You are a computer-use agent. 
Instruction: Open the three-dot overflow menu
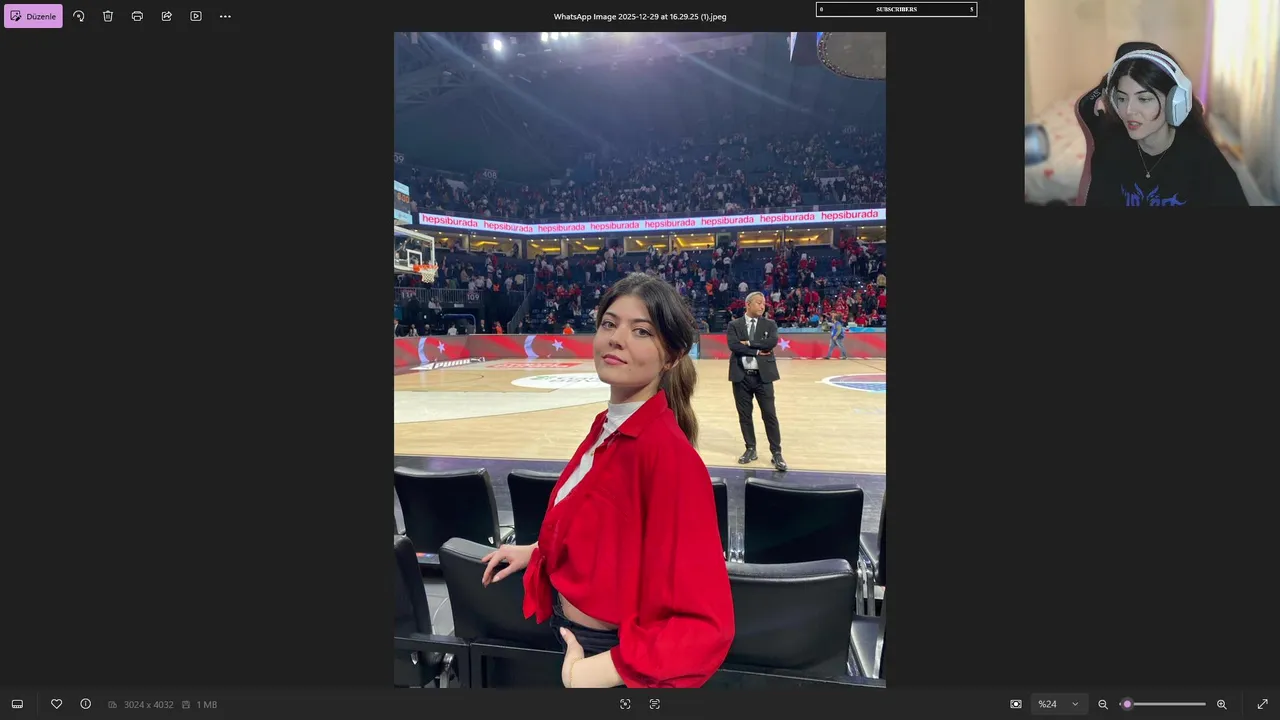pyautogui.click(x=225, y=16)
